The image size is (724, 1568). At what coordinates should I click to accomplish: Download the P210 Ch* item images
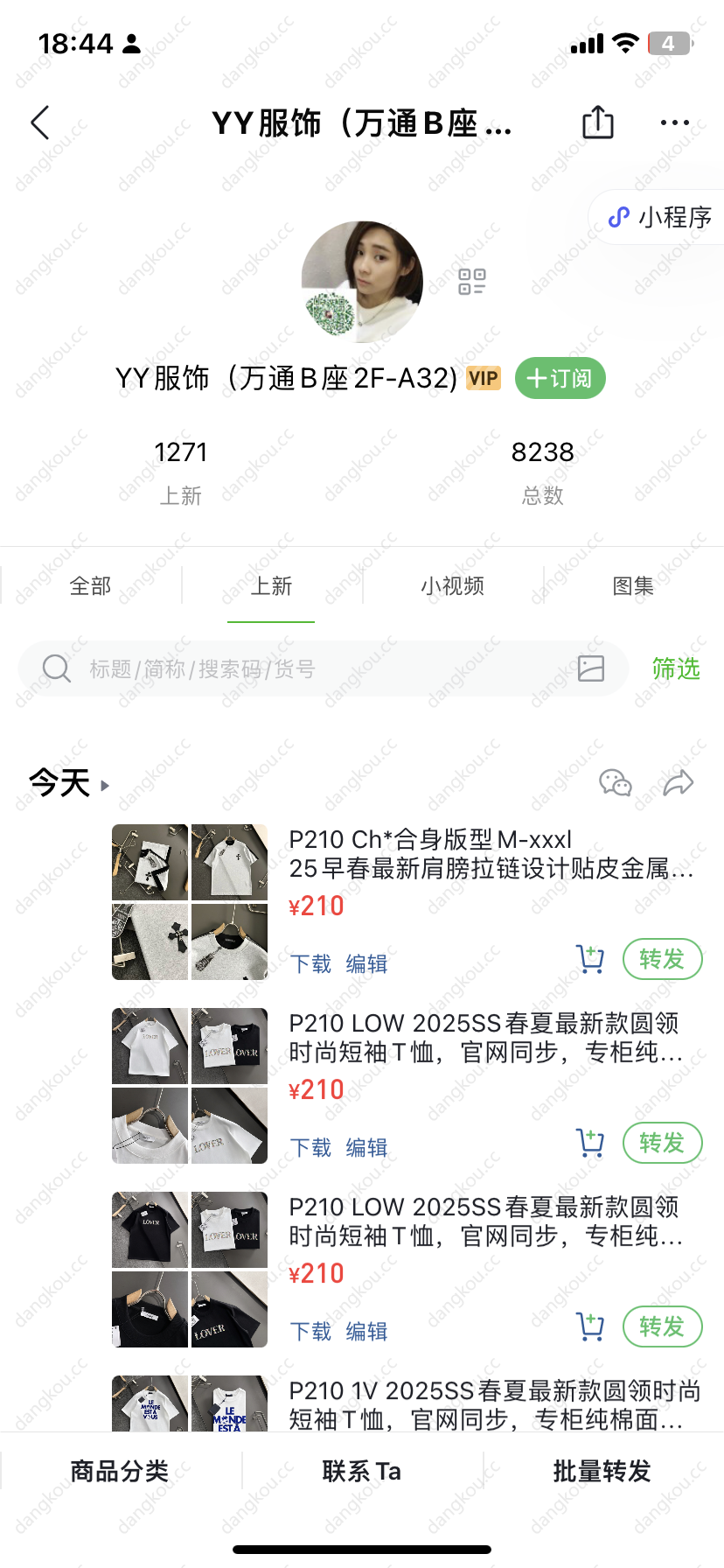[x=310, y=963]
